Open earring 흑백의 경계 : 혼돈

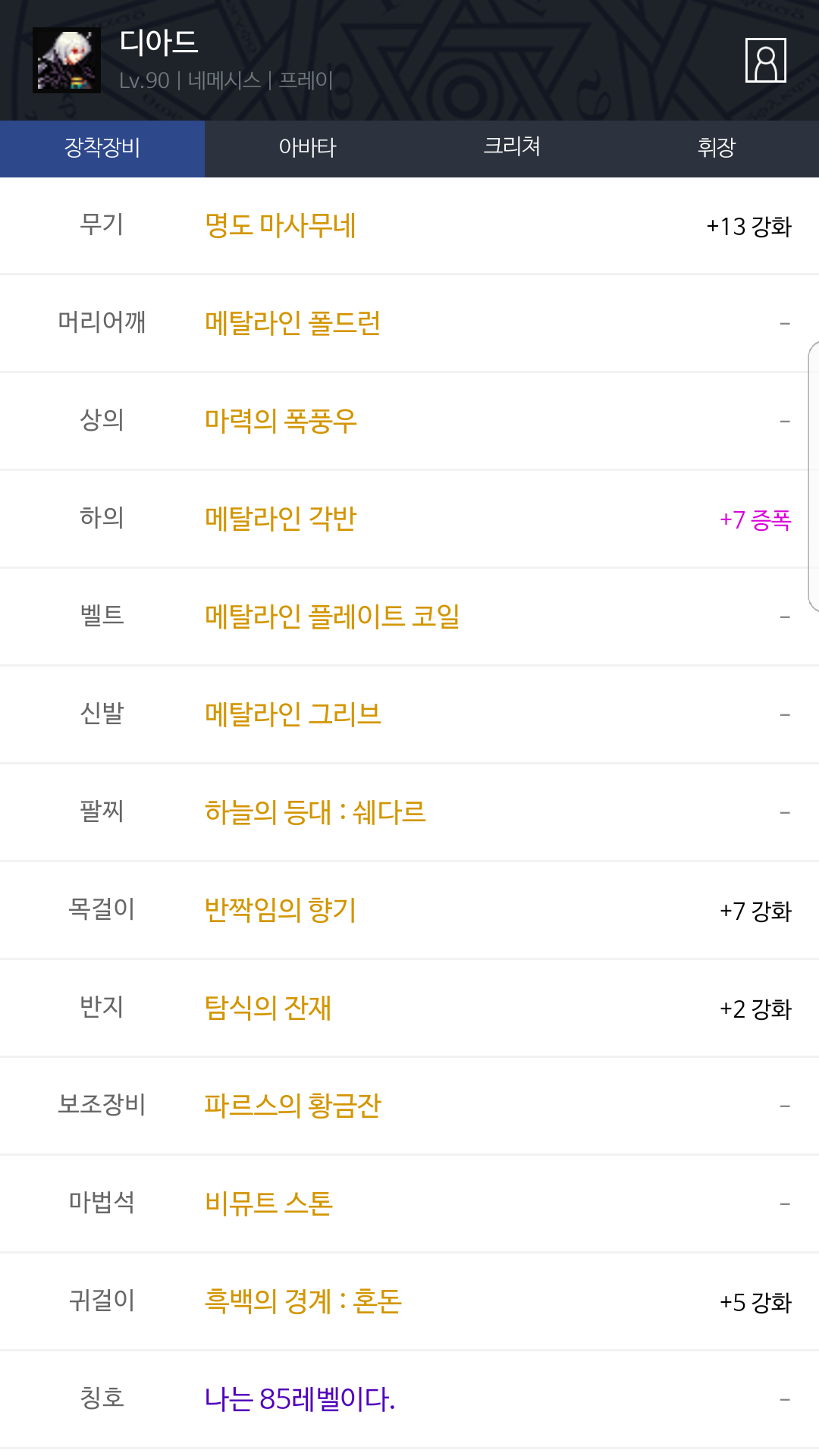pos(303,1301)
